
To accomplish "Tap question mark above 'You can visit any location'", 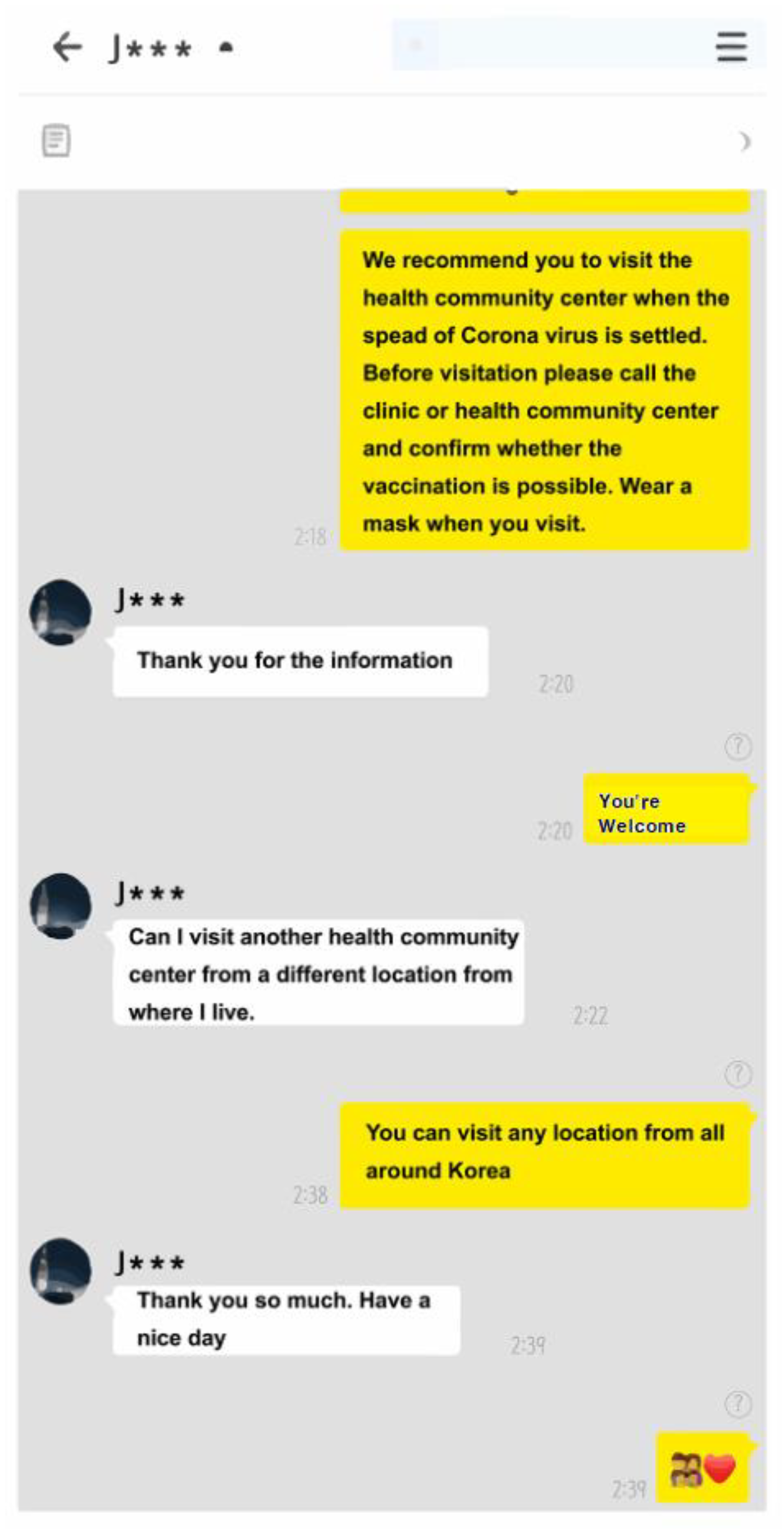I will pyautogui.click(x=738, y=1074).
